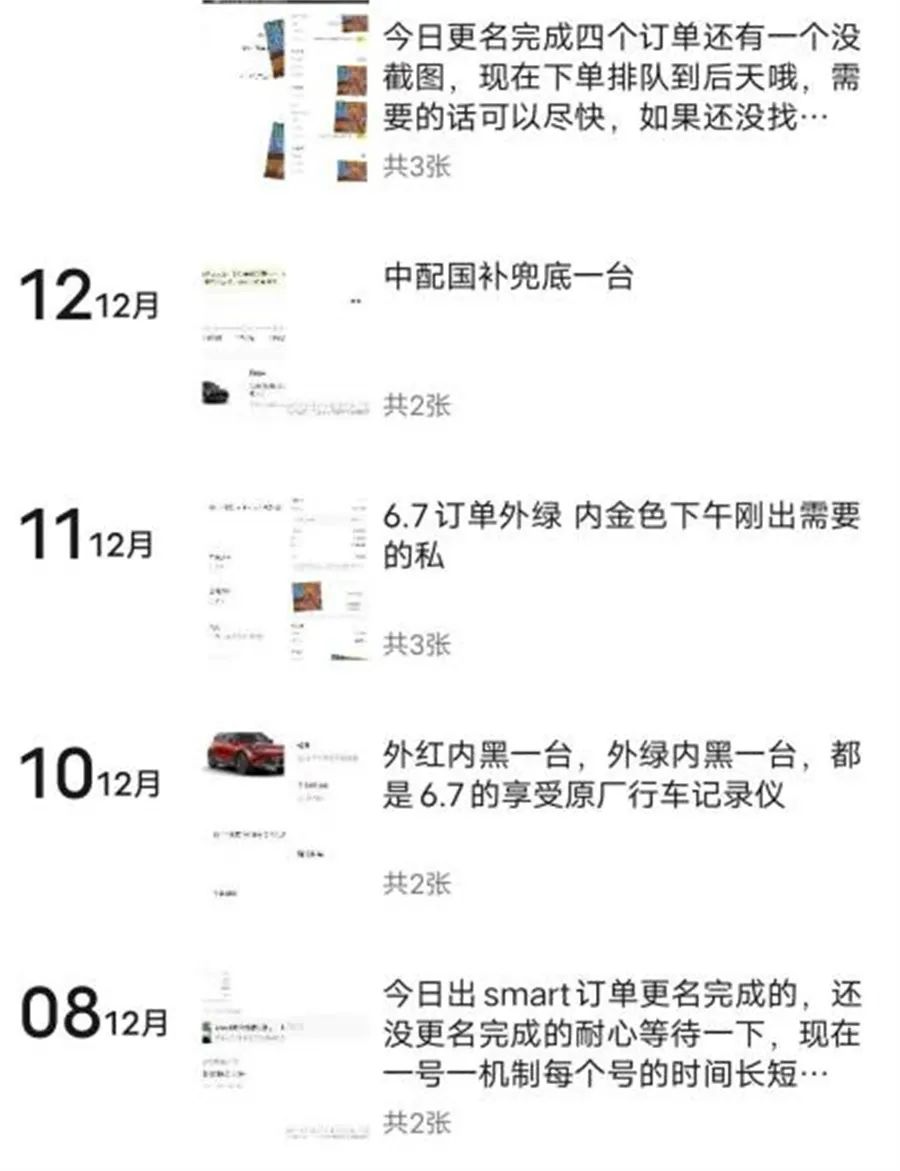View the red car photo from 10th December
Viewport: 900px width, 1171px height.
[x=245, y=753]
